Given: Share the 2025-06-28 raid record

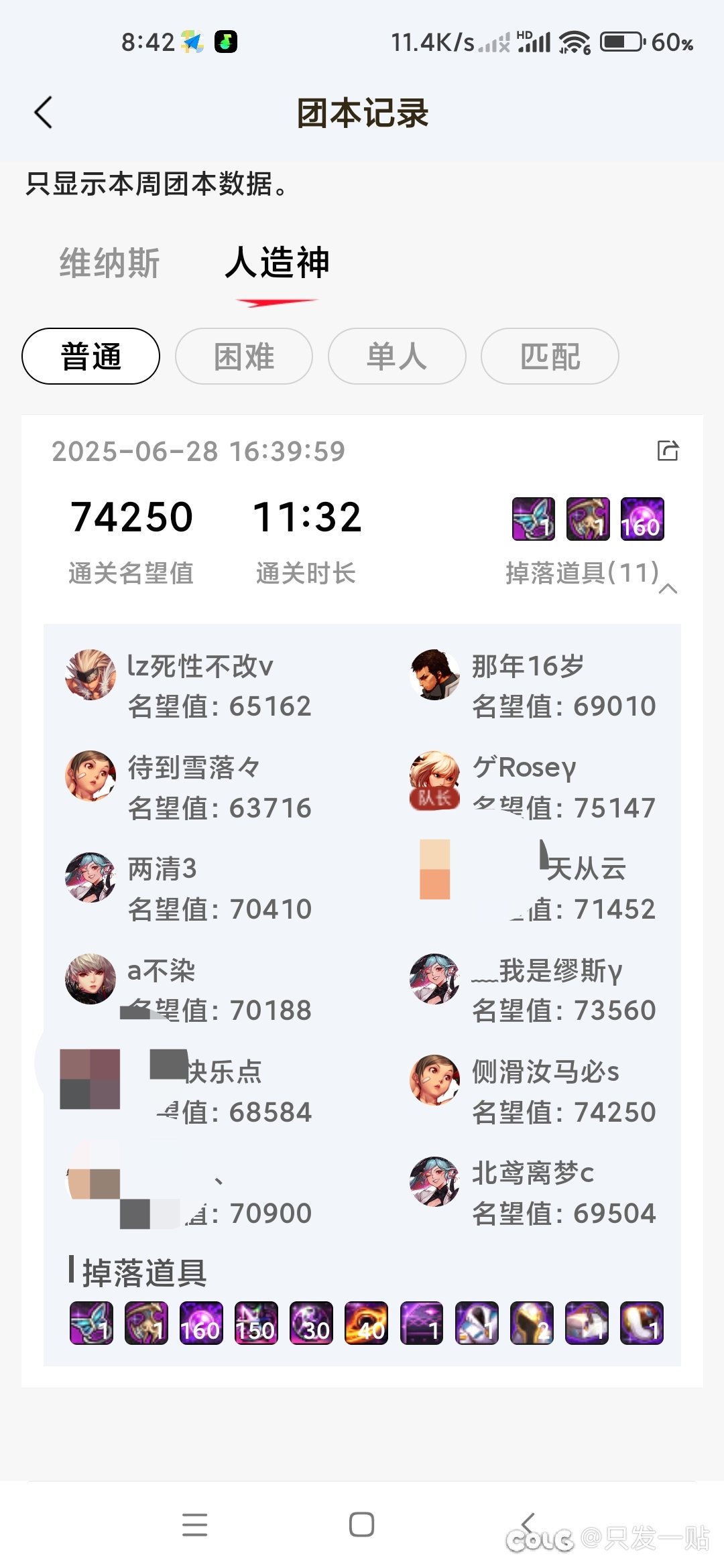Looking at the screenshot, I should point(668,451).
